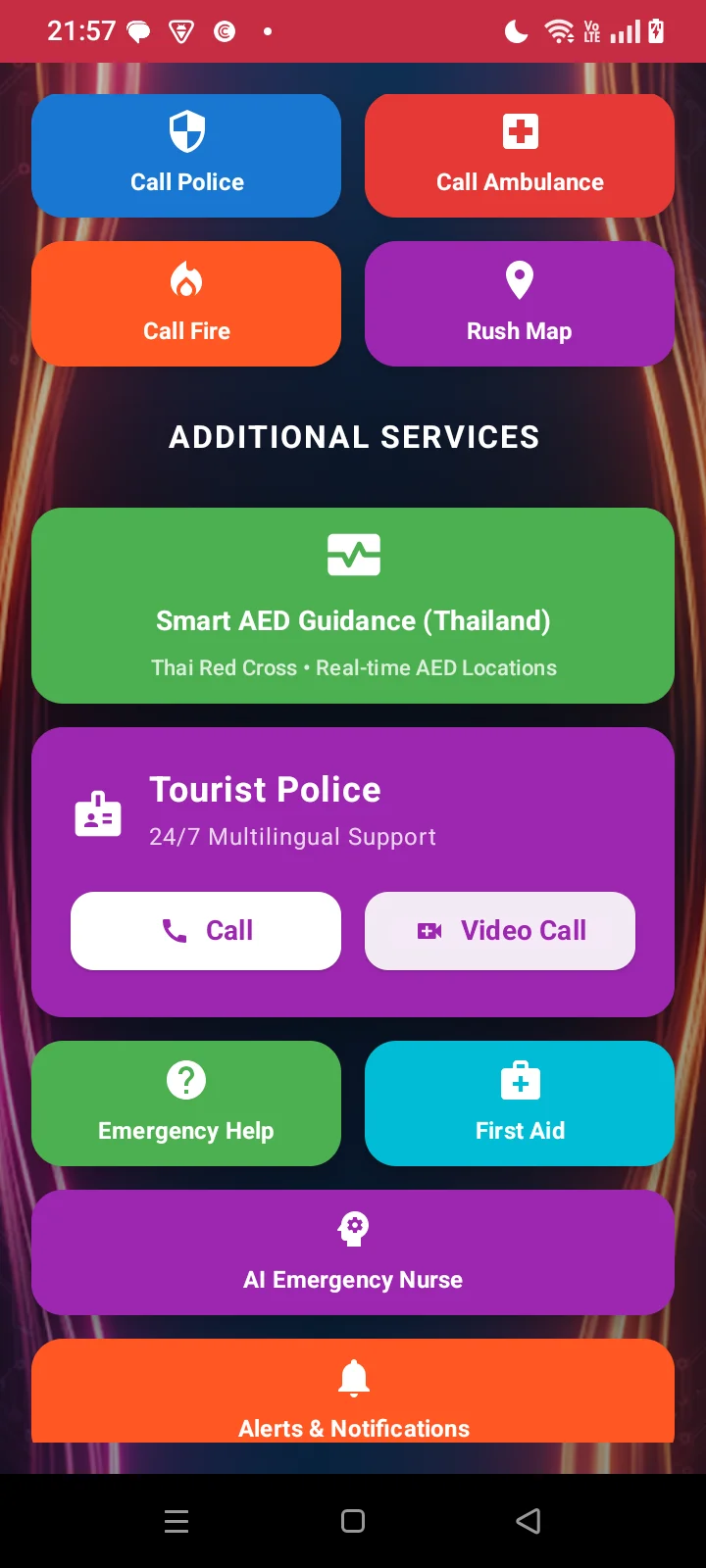The height and width of the screenshot is (1568, 706).
Task: Open the First Aid section
Action: pyautogui.click(x=520, y=1103)
